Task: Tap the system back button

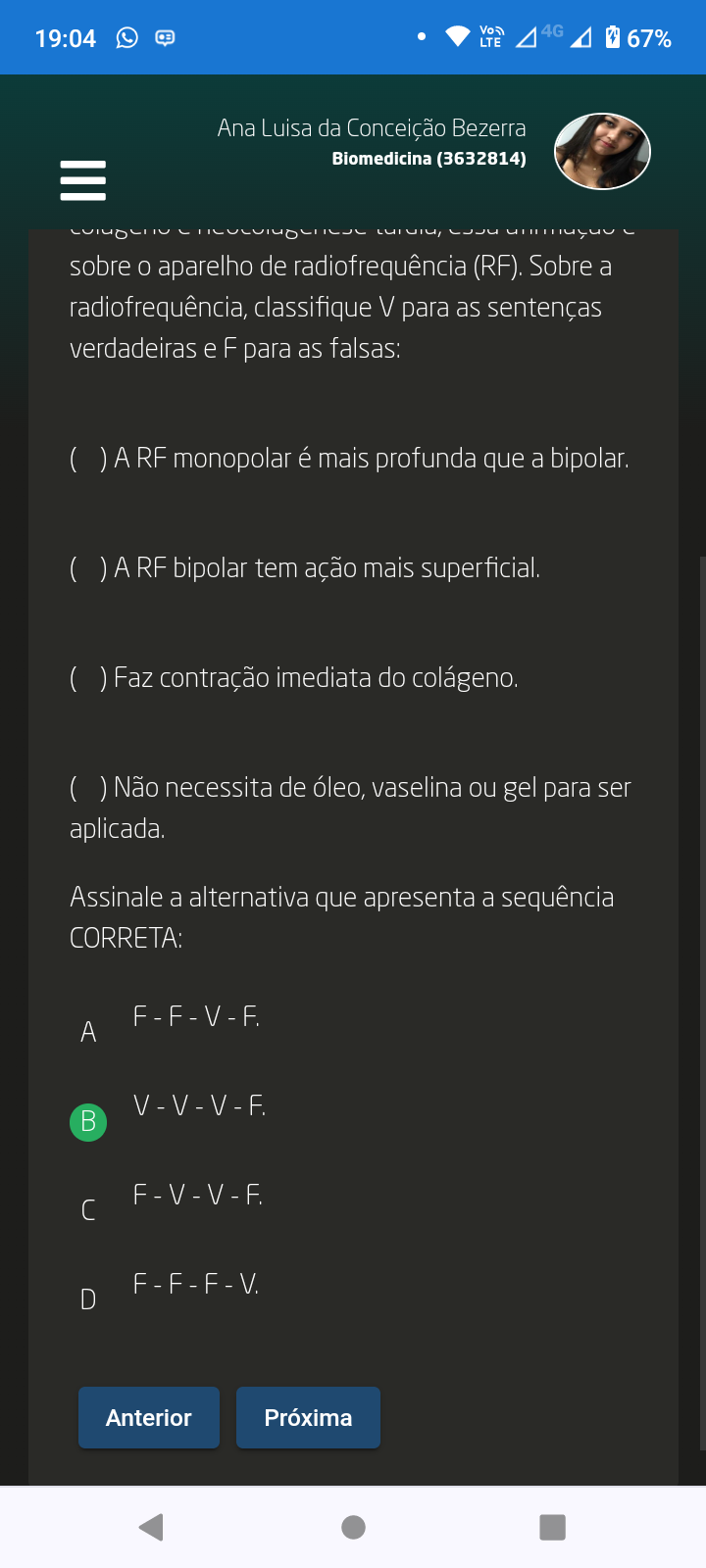Action: [151, 1527]
